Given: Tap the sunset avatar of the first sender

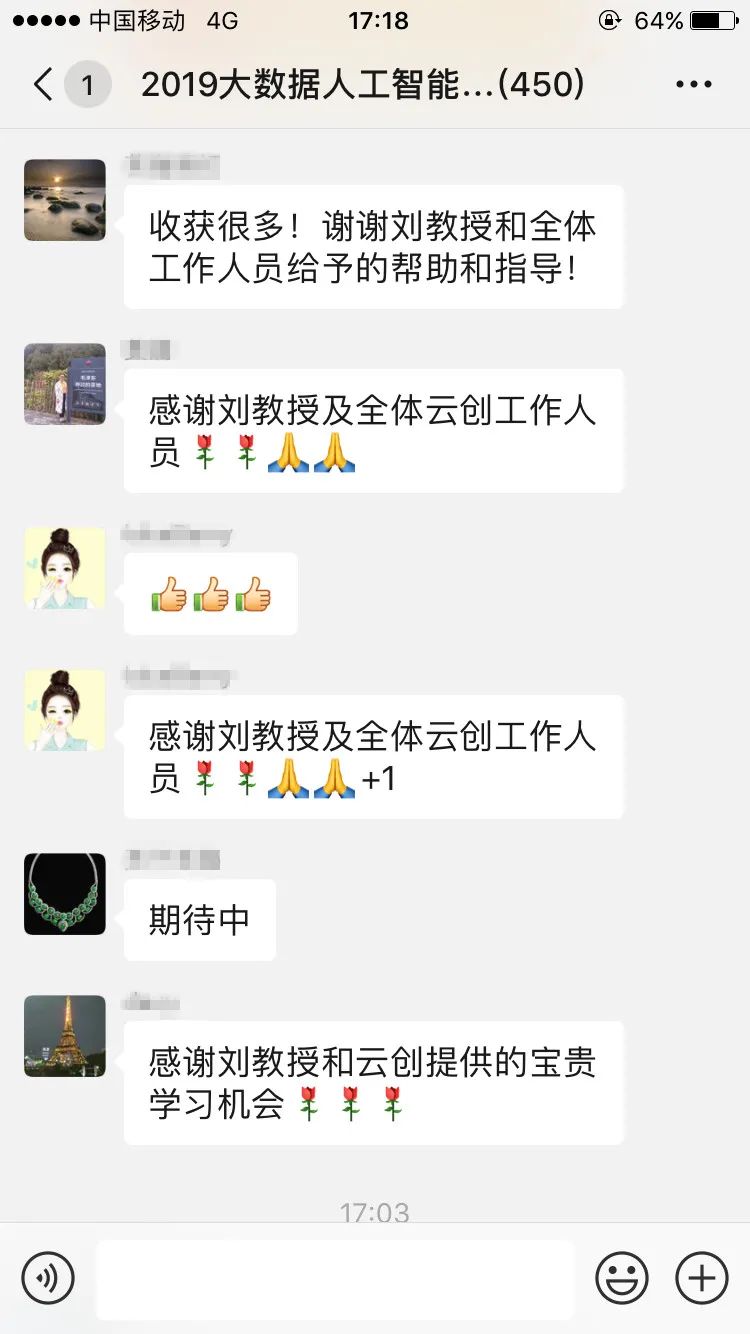Looking at the screenshot, I should click(x=64, y=200).
